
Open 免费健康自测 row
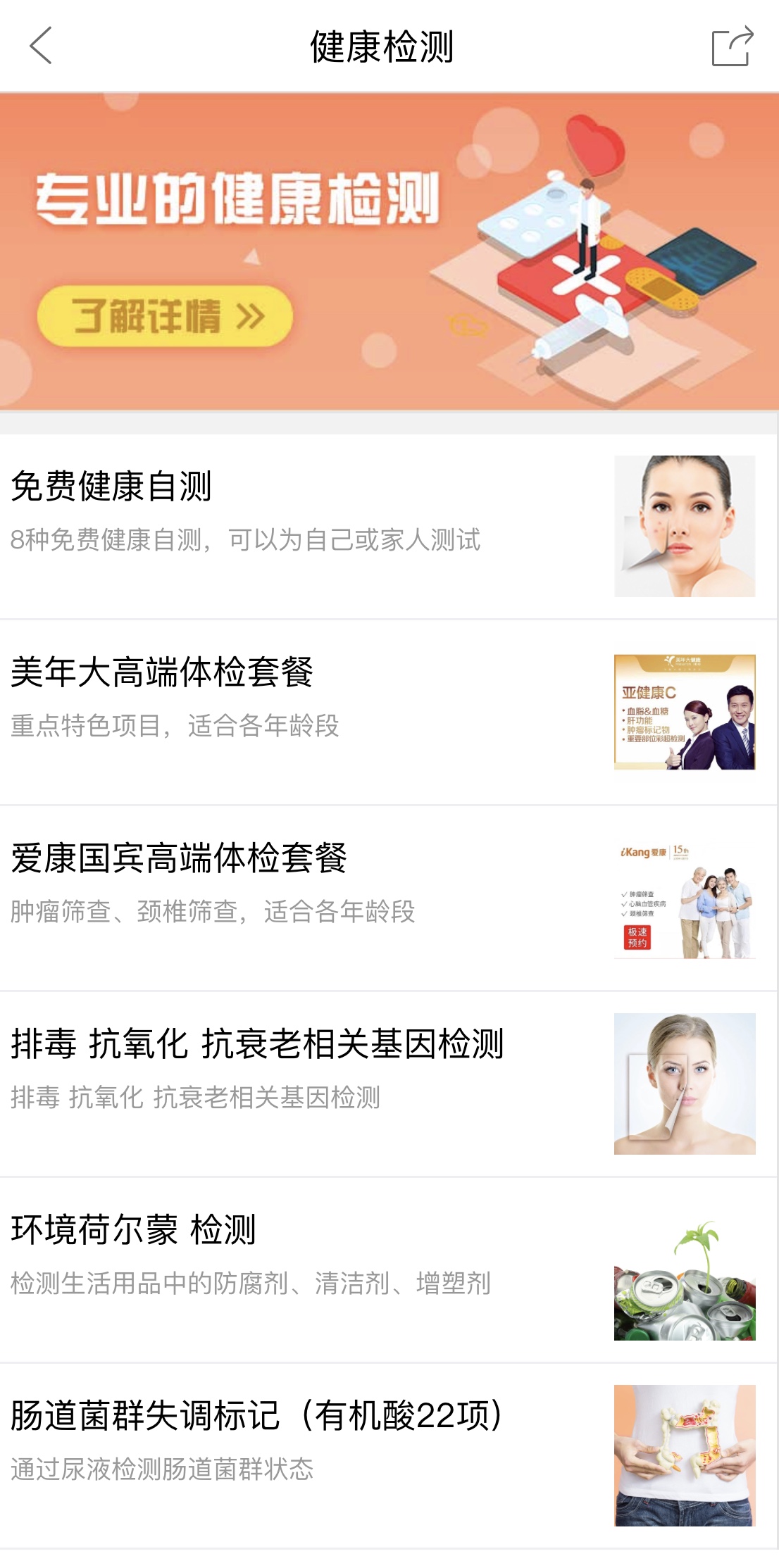tap(389, 527)
